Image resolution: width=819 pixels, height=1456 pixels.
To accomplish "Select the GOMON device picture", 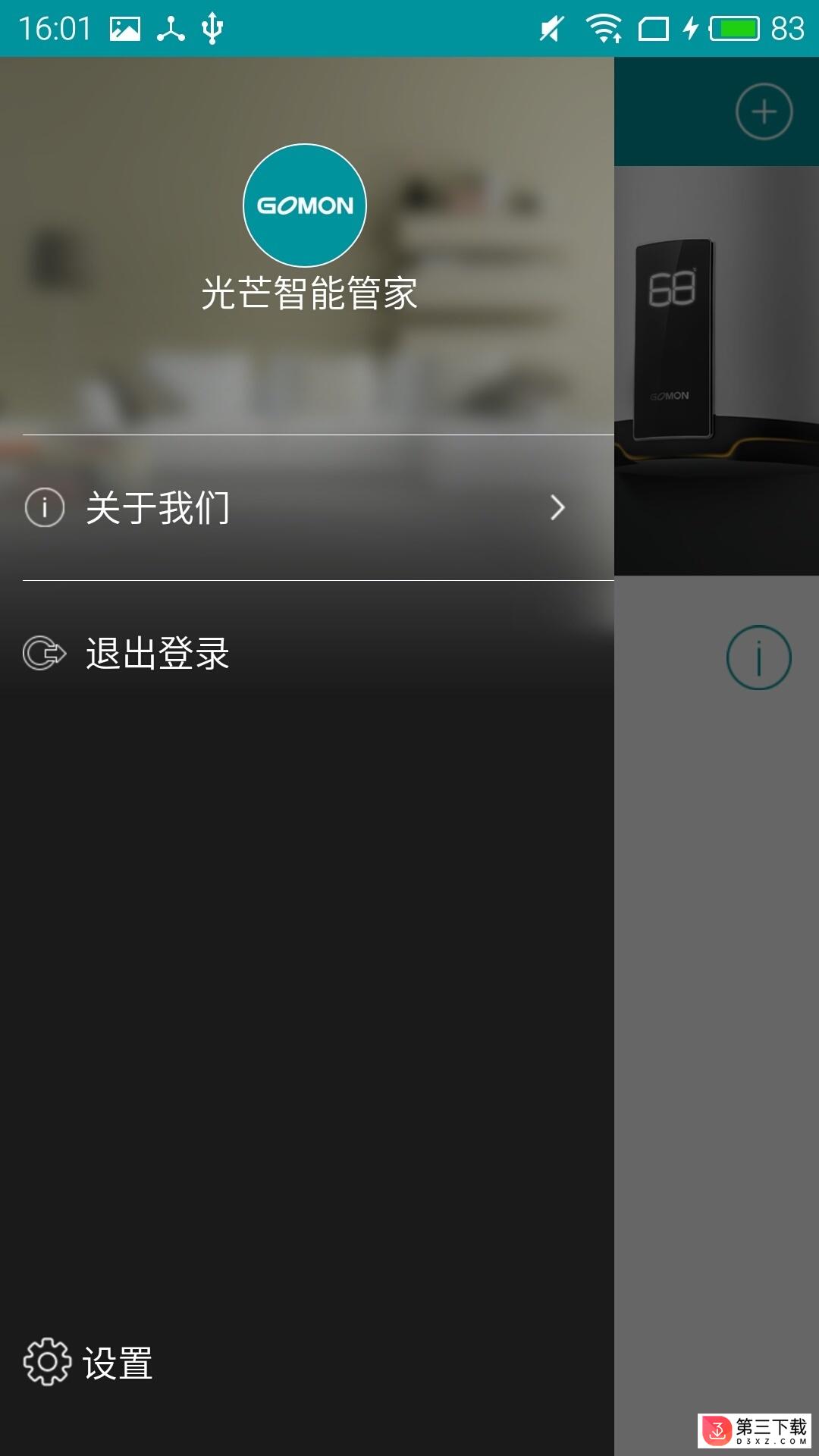I will tap(716, 370).
